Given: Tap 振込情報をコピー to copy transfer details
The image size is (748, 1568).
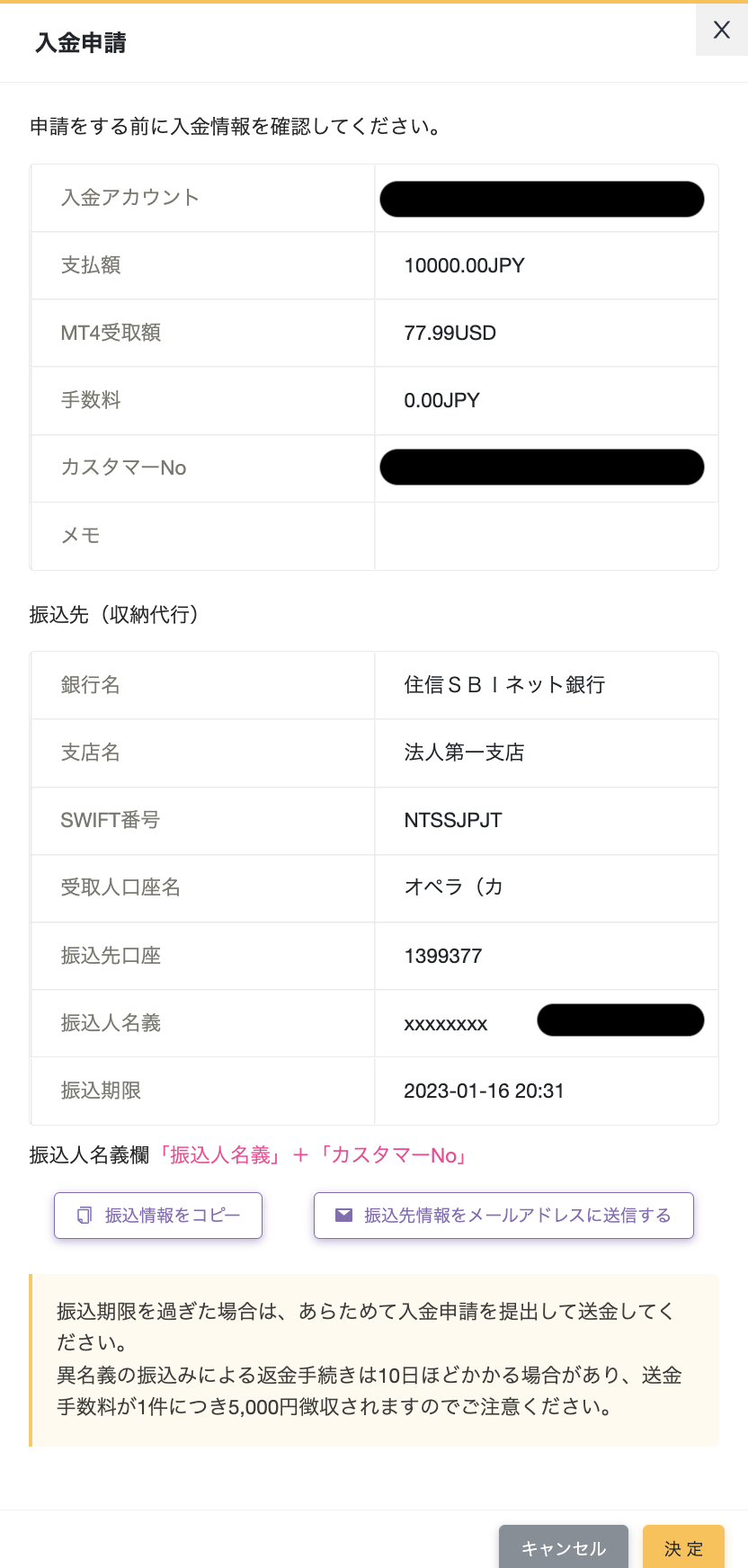Looking at the screenshot, I should (158, 1216).
